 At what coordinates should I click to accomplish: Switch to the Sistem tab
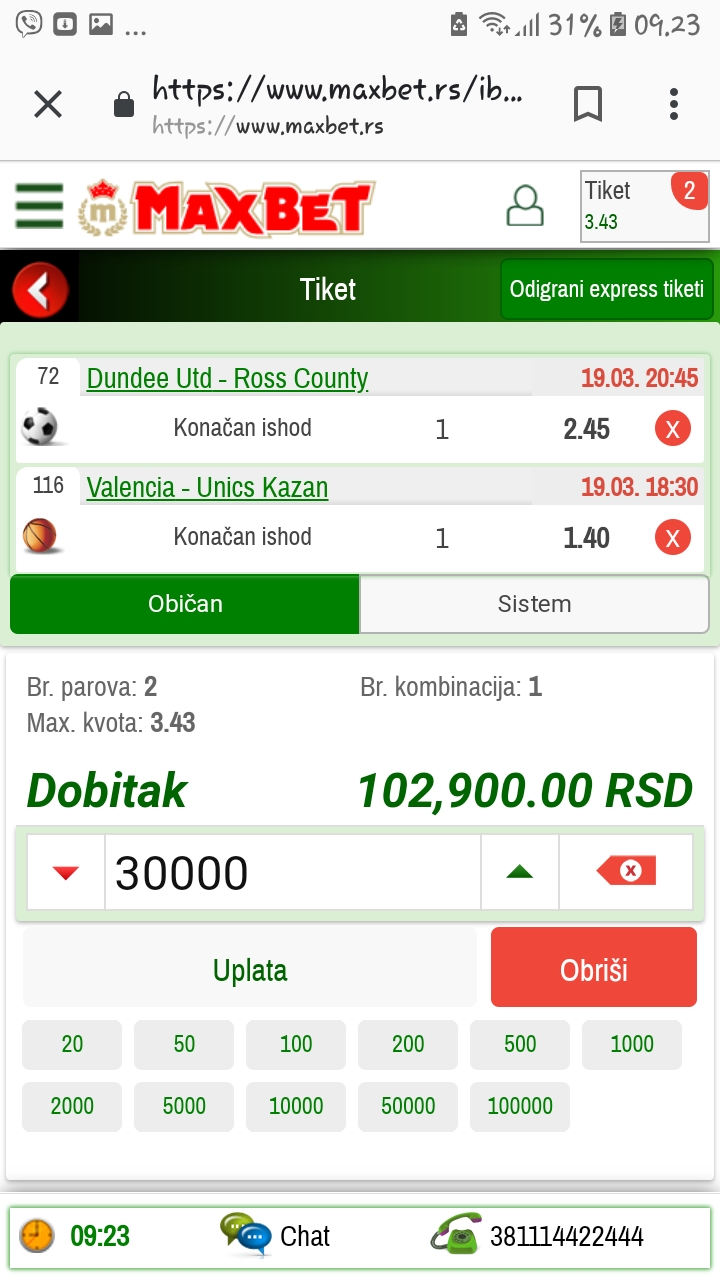coord(534,604)
